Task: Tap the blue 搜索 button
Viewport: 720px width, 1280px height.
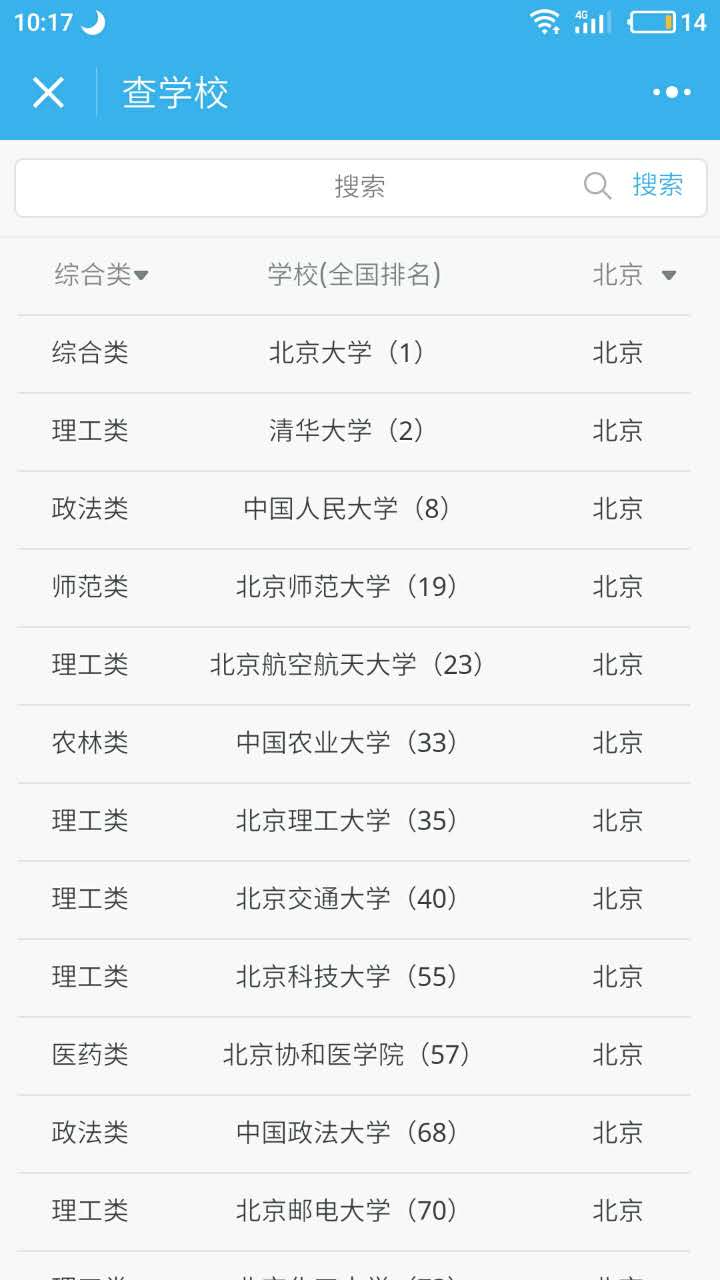Action: pos(657,185)
